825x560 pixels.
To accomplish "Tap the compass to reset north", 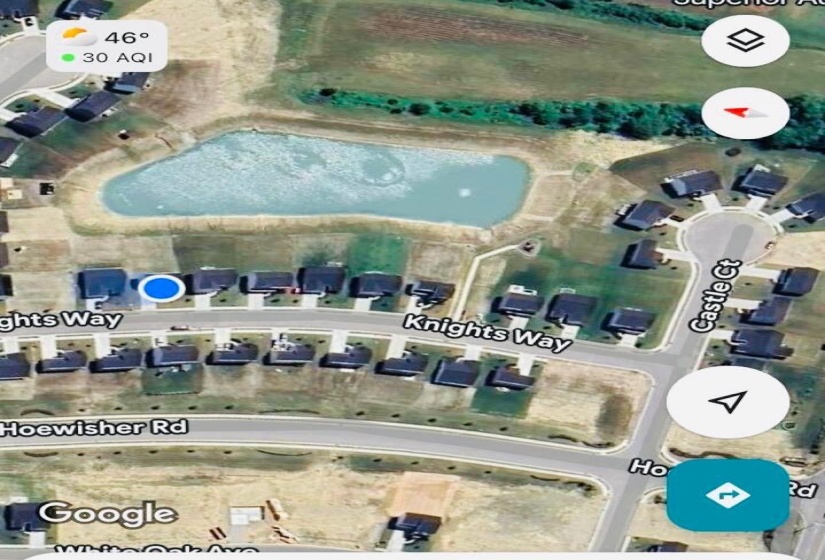I will [x=745, y=113].
